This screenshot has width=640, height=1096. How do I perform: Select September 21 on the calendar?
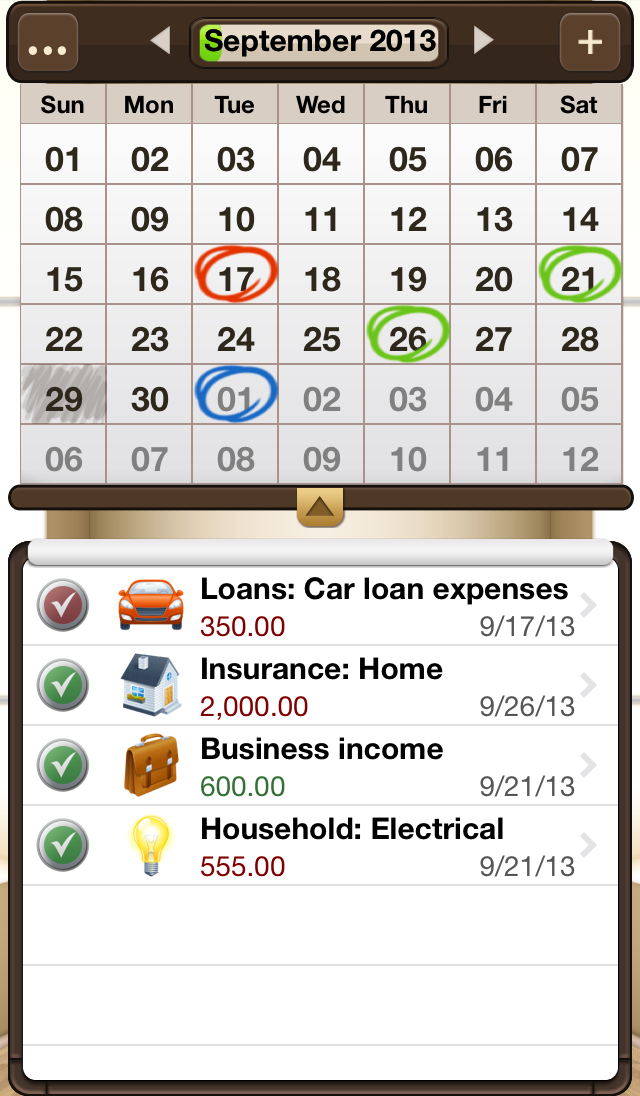[x=579, y=275]
